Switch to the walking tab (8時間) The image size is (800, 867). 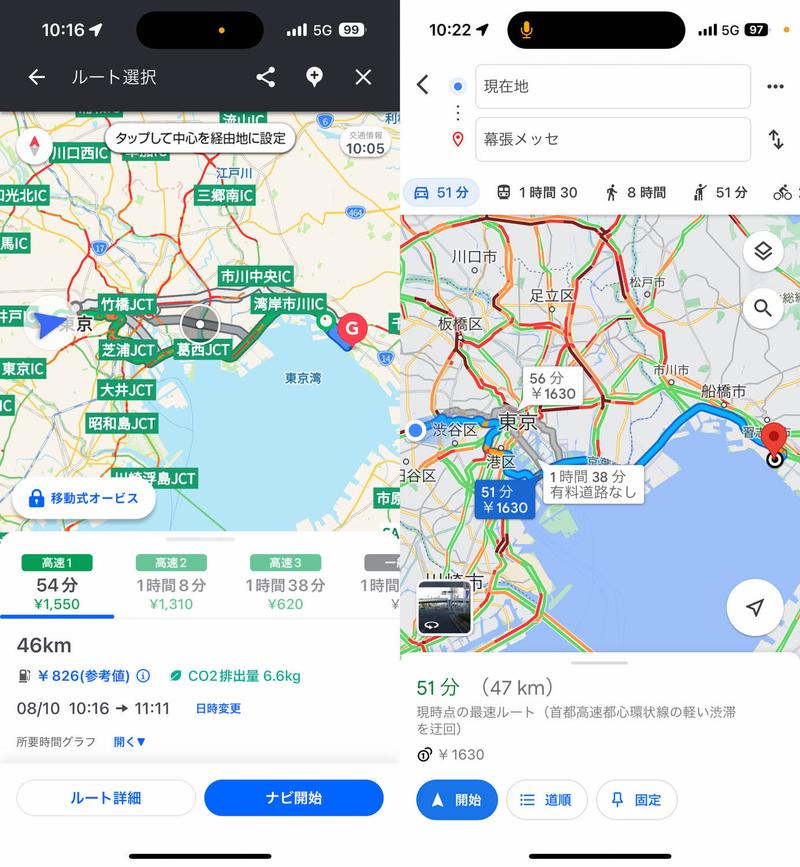(x=636, y=192)
